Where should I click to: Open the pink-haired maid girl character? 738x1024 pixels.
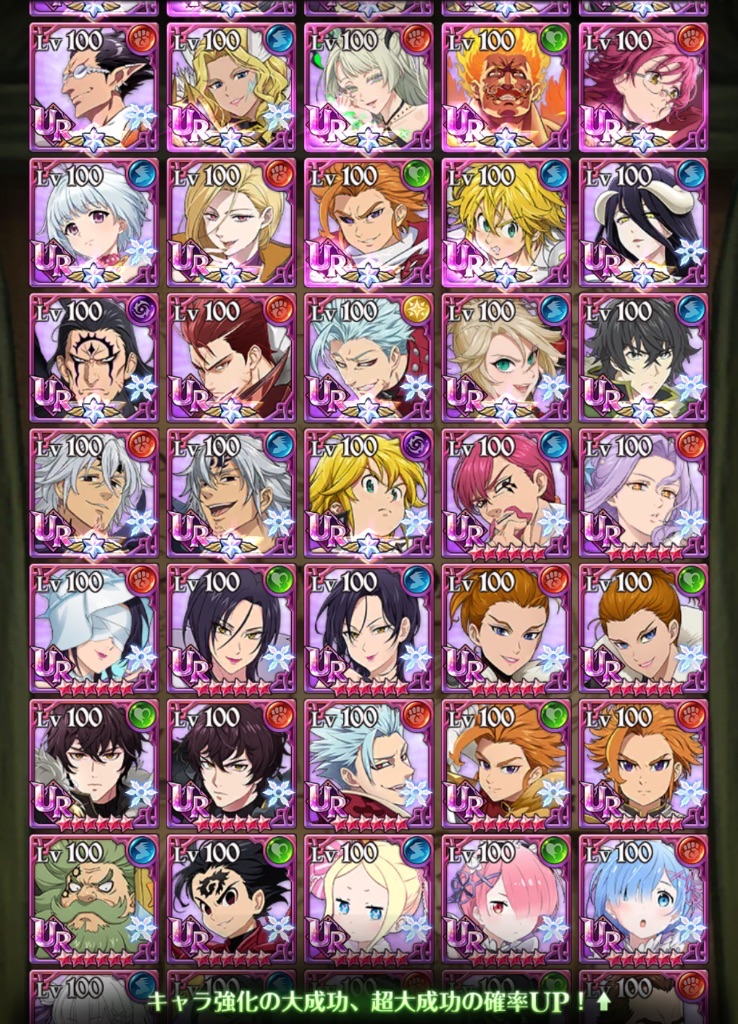click(x=506, y=900)
